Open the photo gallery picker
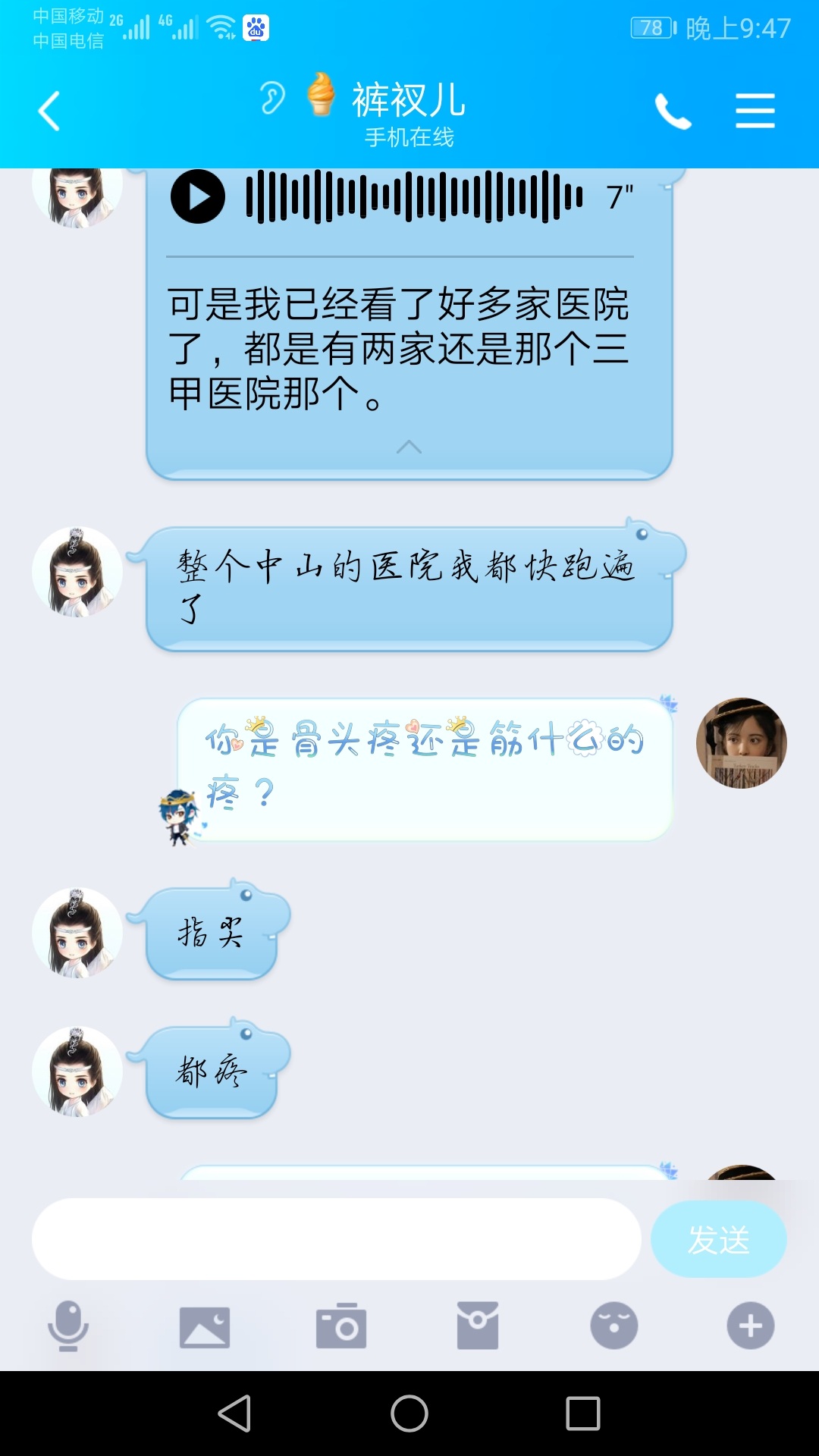 (204, 1327)
